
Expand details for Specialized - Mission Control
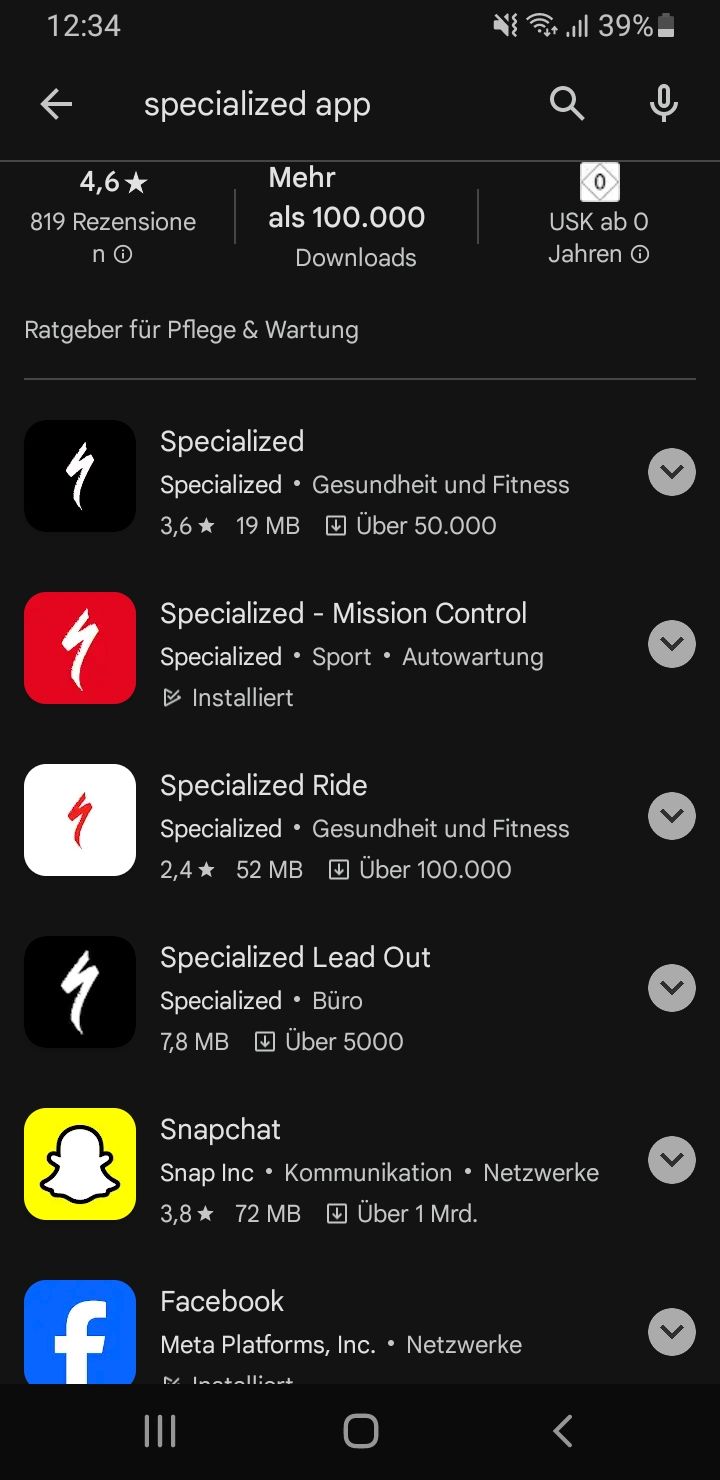tap(671, 644)
